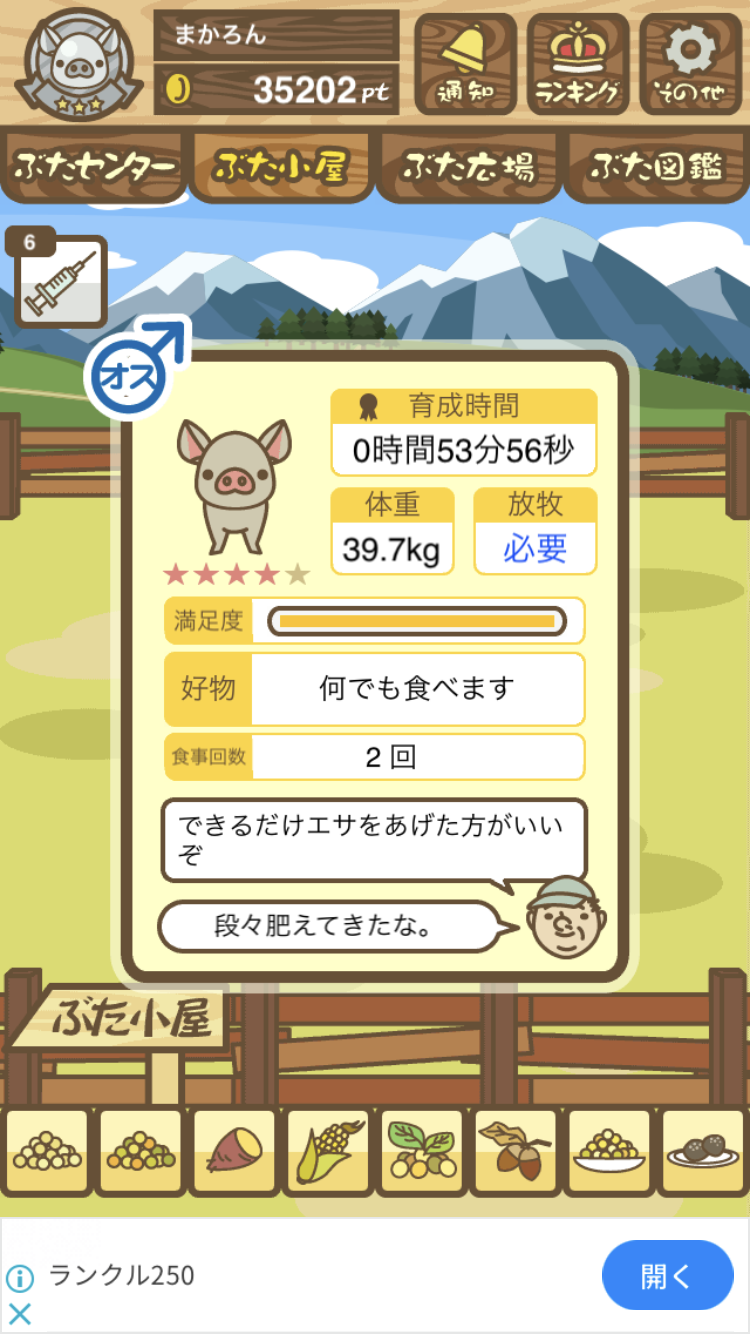Image resolution: width=750 pixels, height=1334 pixels.
Task: Open the 通知 notifications bell
Action: [x=465, y=64]
